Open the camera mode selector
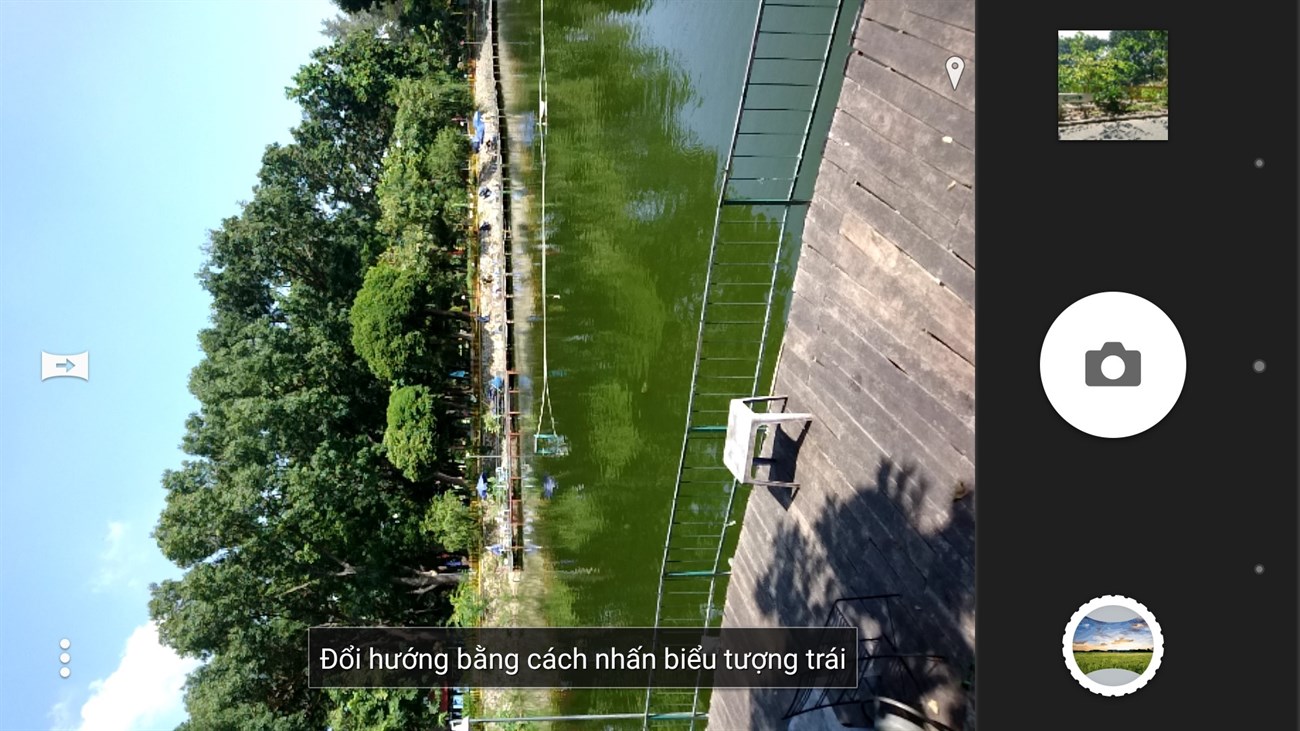This screenshot has height=731, width=1300. [1112, 646]
